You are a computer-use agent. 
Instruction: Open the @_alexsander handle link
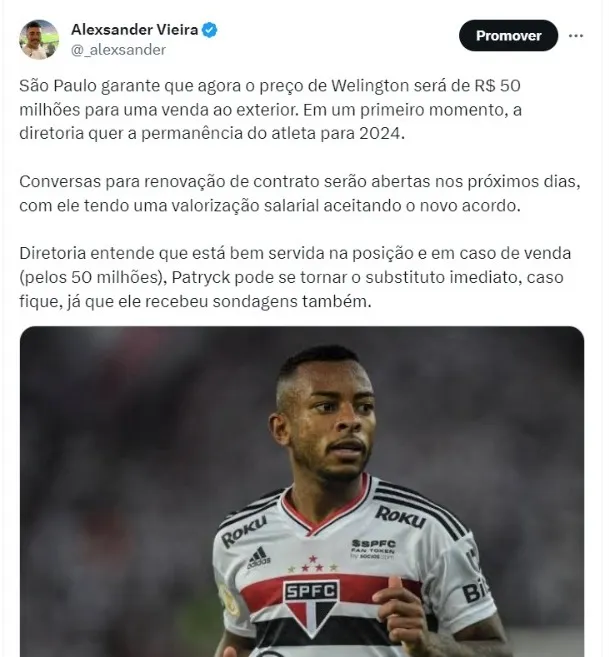[x=118, y=49]
